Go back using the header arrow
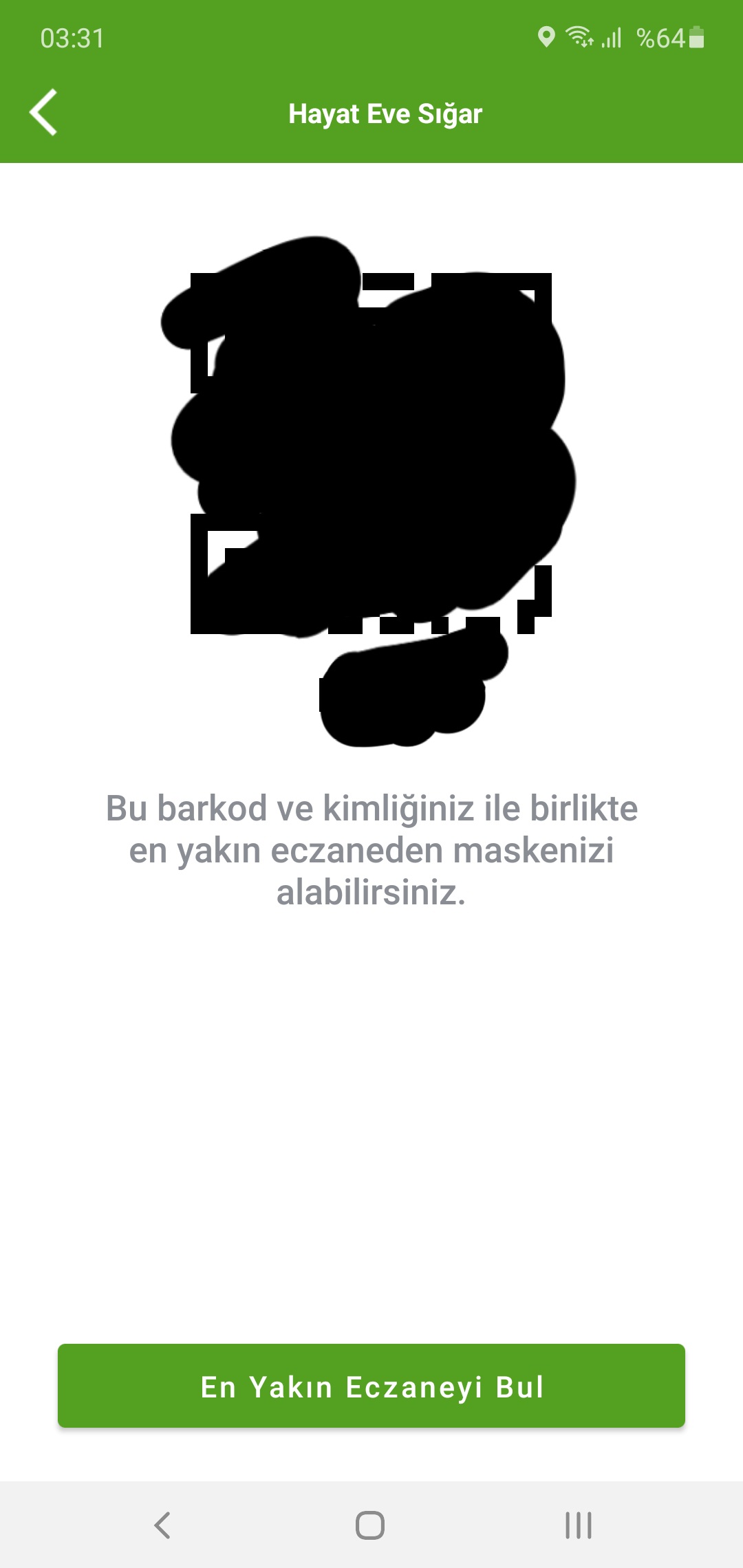 (43, 113)
